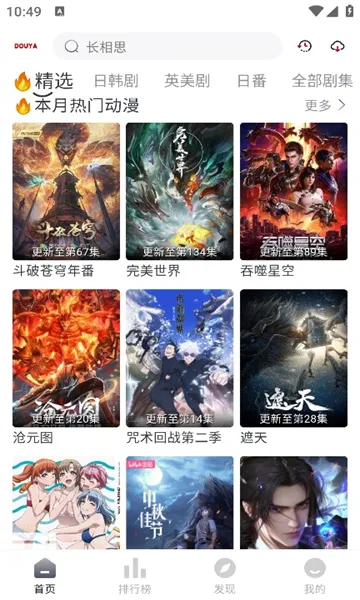
Task: Open the watch history clock icon
Action: 305,46
